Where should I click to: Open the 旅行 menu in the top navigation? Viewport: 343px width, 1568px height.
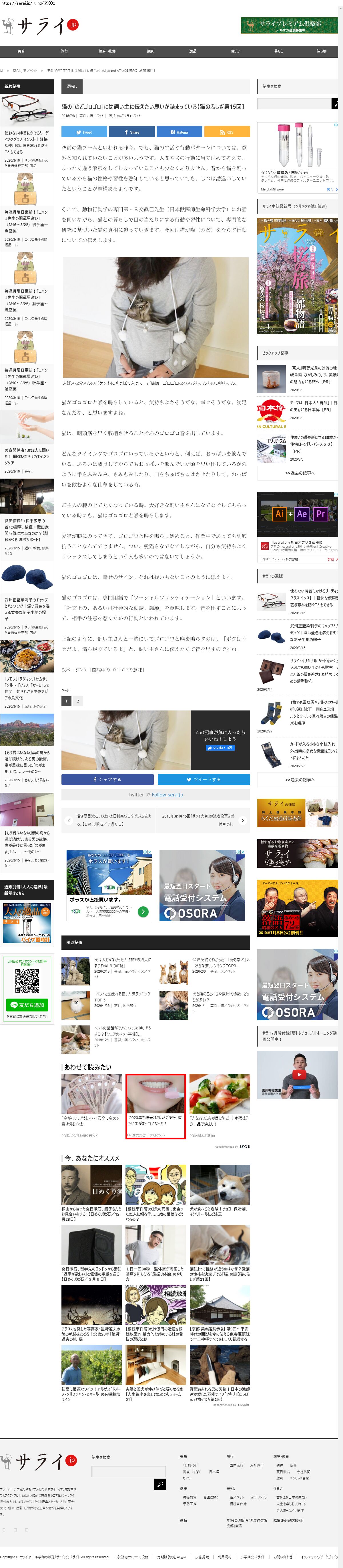(x=64, y=51)
